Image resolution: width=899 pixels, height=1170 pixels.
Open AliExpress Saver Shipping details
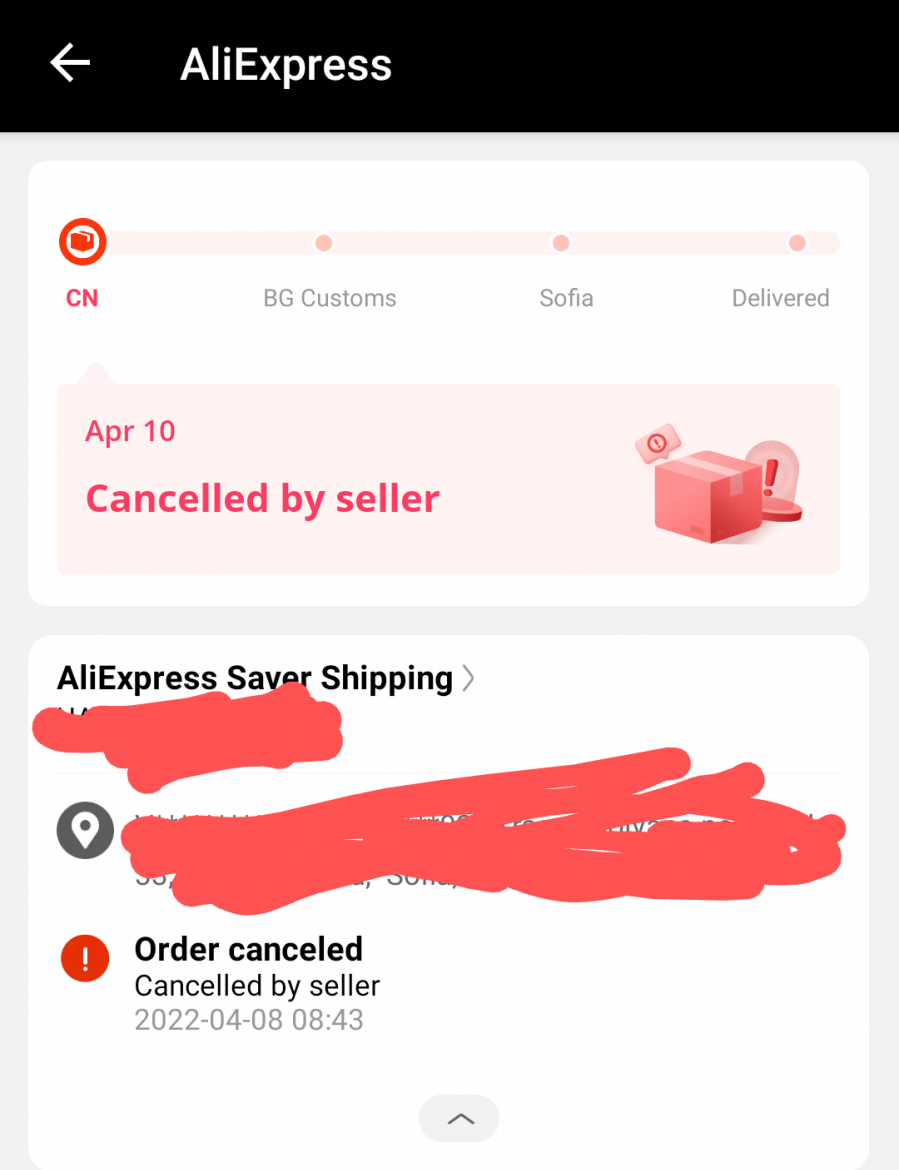point(266,678)
